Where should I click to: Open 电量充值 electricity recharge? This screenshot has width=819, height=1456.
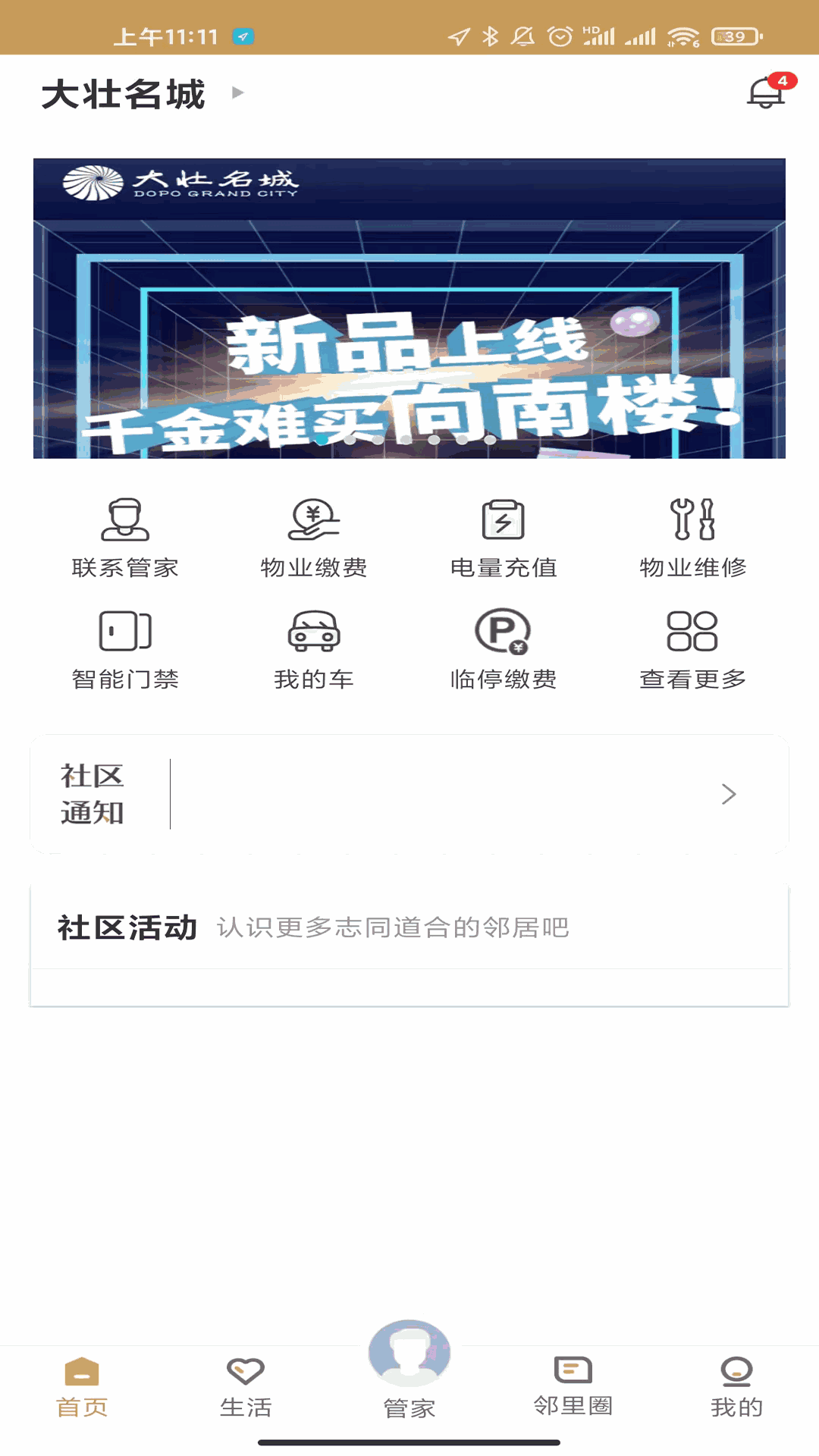click(504, 537)
